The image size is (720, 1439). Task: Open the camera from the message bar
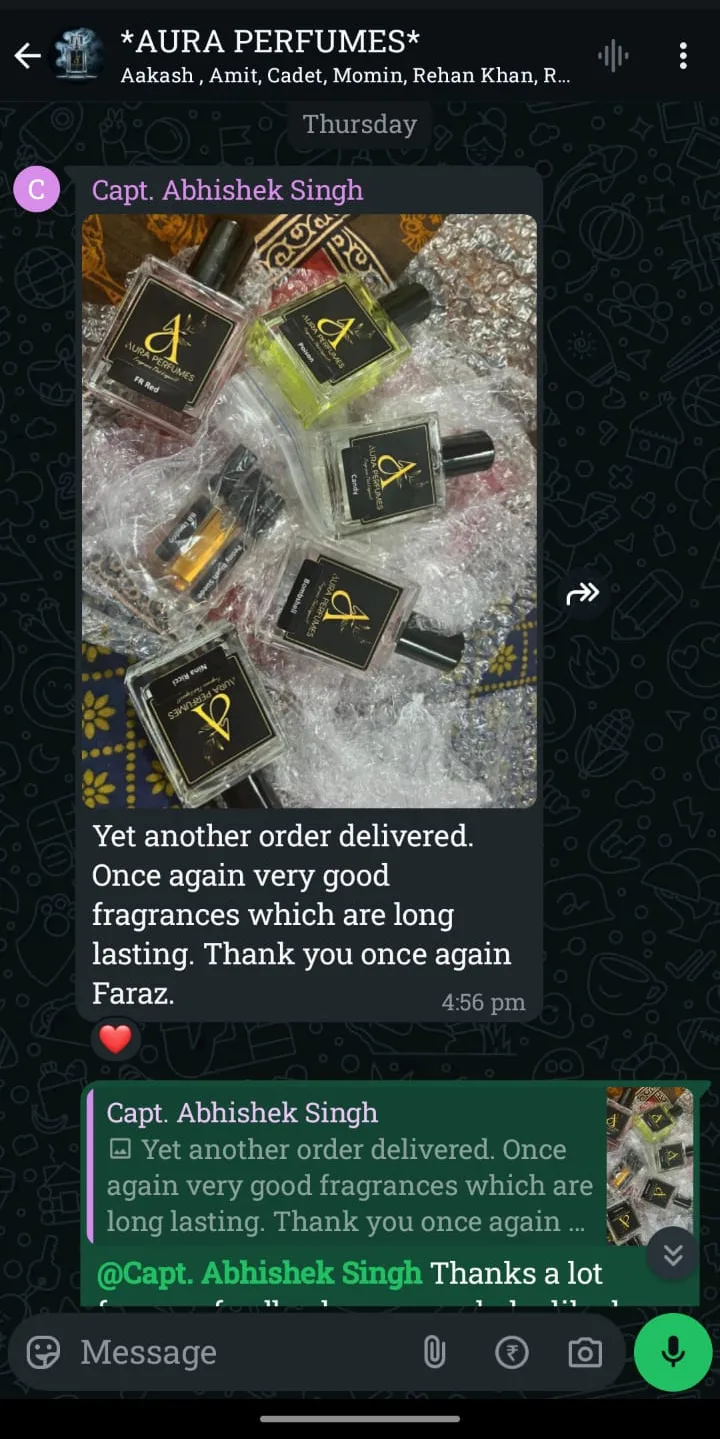tap(585, 1352)
